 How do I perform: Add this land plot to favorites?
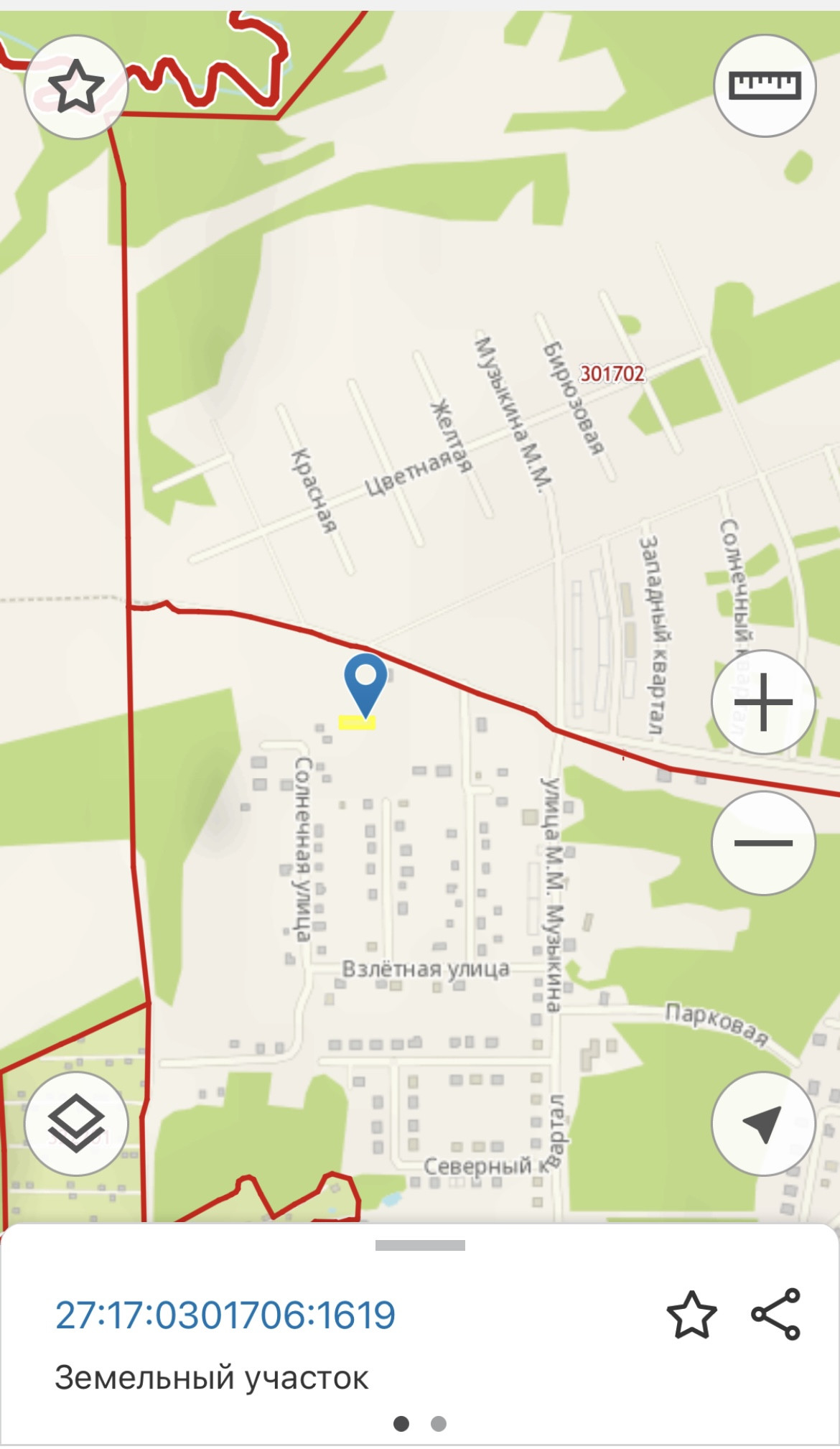[691, 1315]
